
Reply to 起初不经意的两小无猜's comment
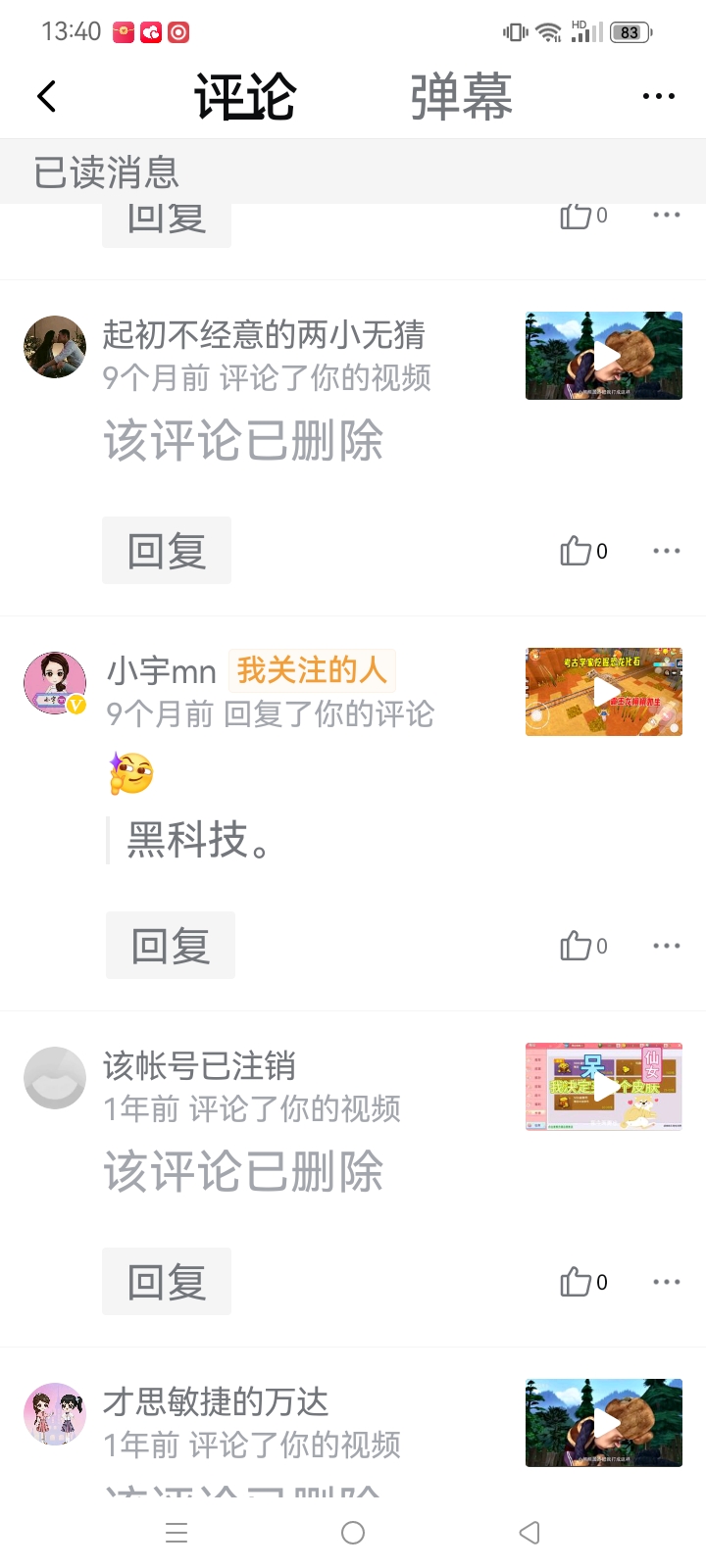(x=167, y=551)
